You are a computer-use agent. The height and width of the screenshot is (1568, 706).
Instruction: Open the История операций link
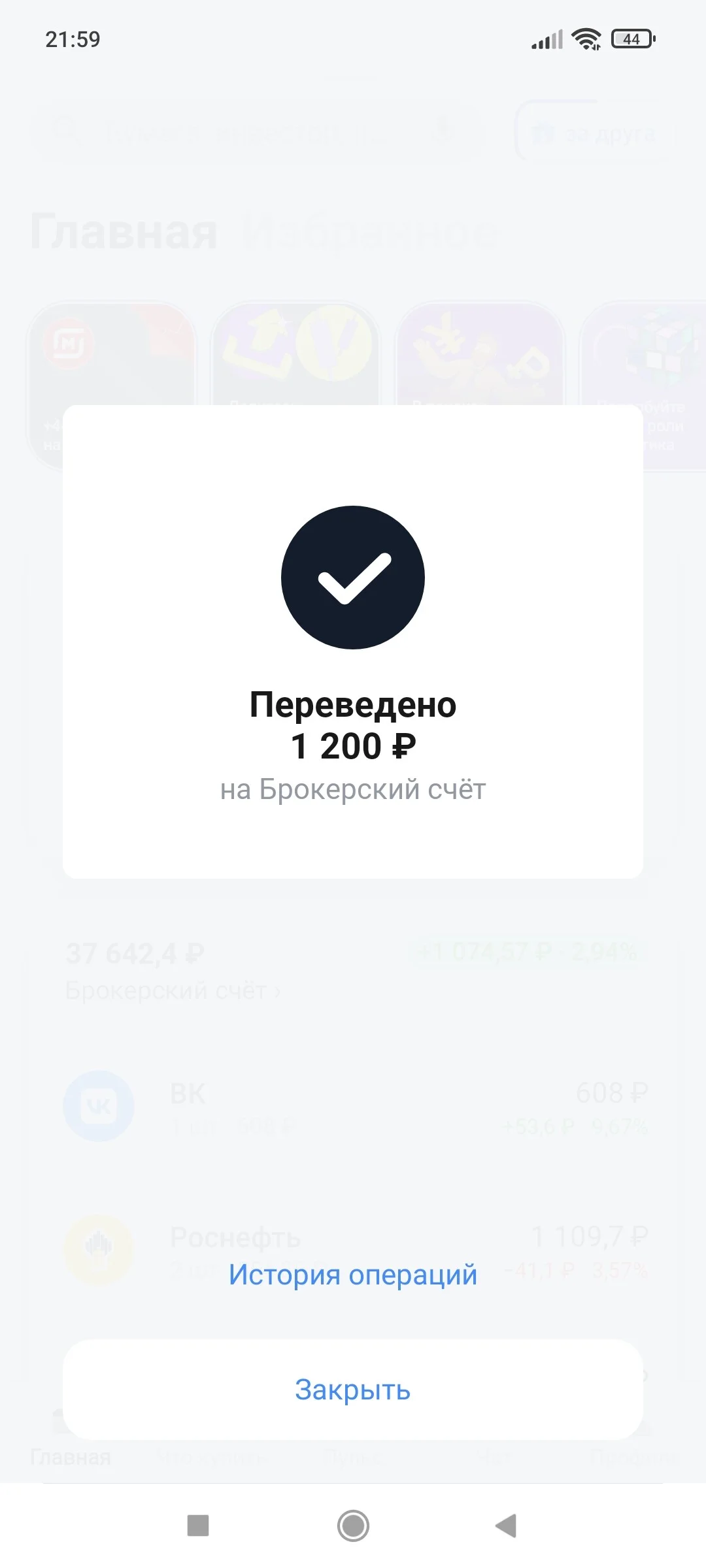pos(353,1275)
